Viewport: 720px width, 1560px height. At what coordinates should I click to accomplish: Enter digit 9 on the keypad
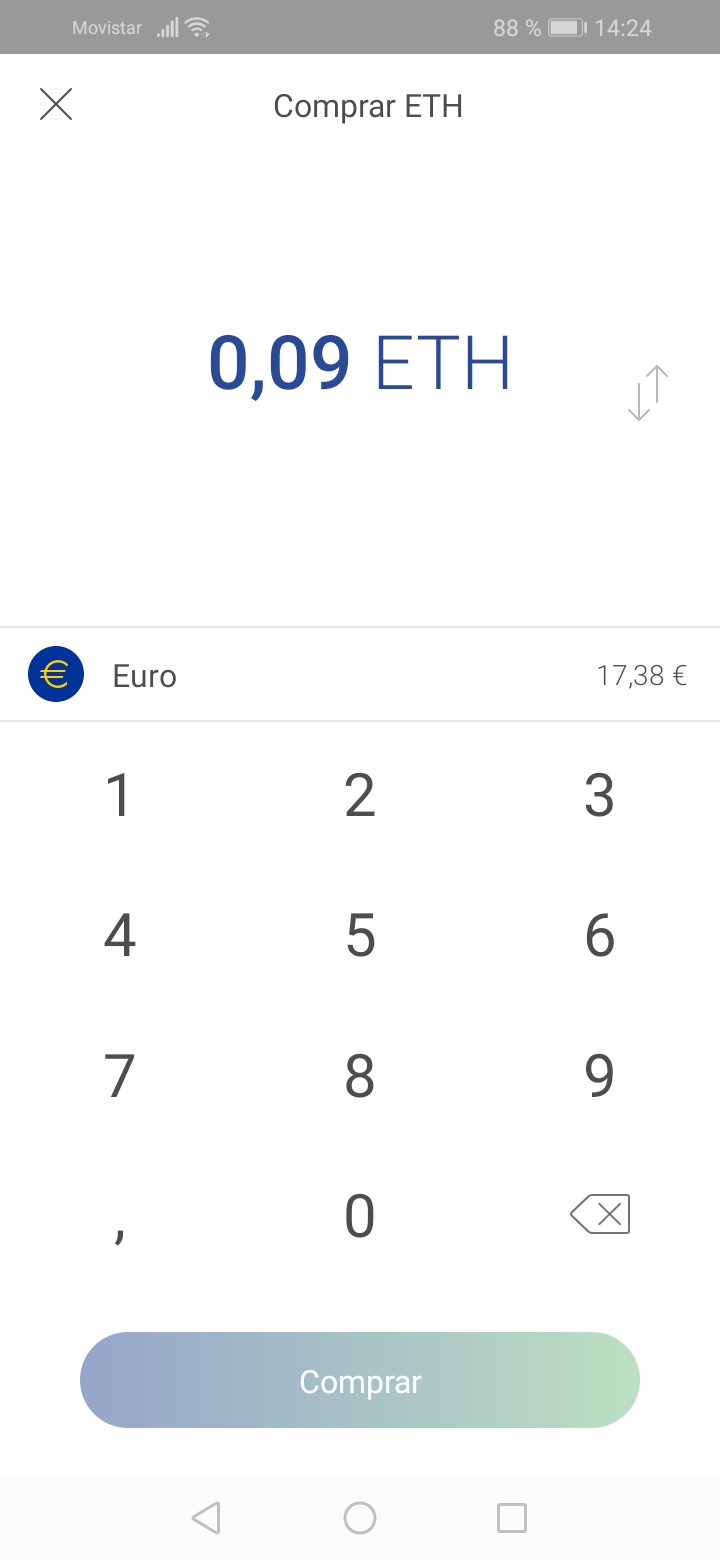tap(599, 1076)
